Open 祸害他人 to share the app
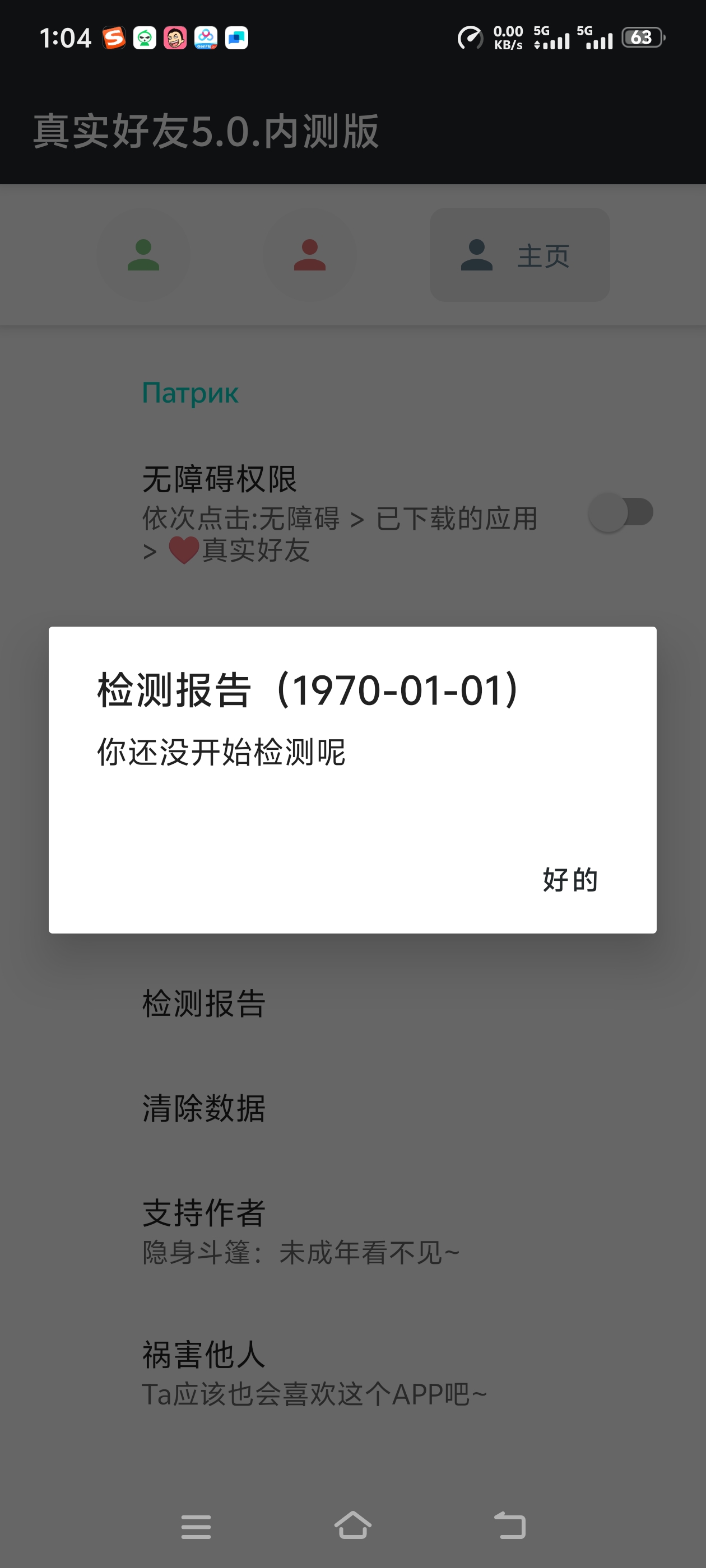 pyautogui.click(x=352, y=1373)
